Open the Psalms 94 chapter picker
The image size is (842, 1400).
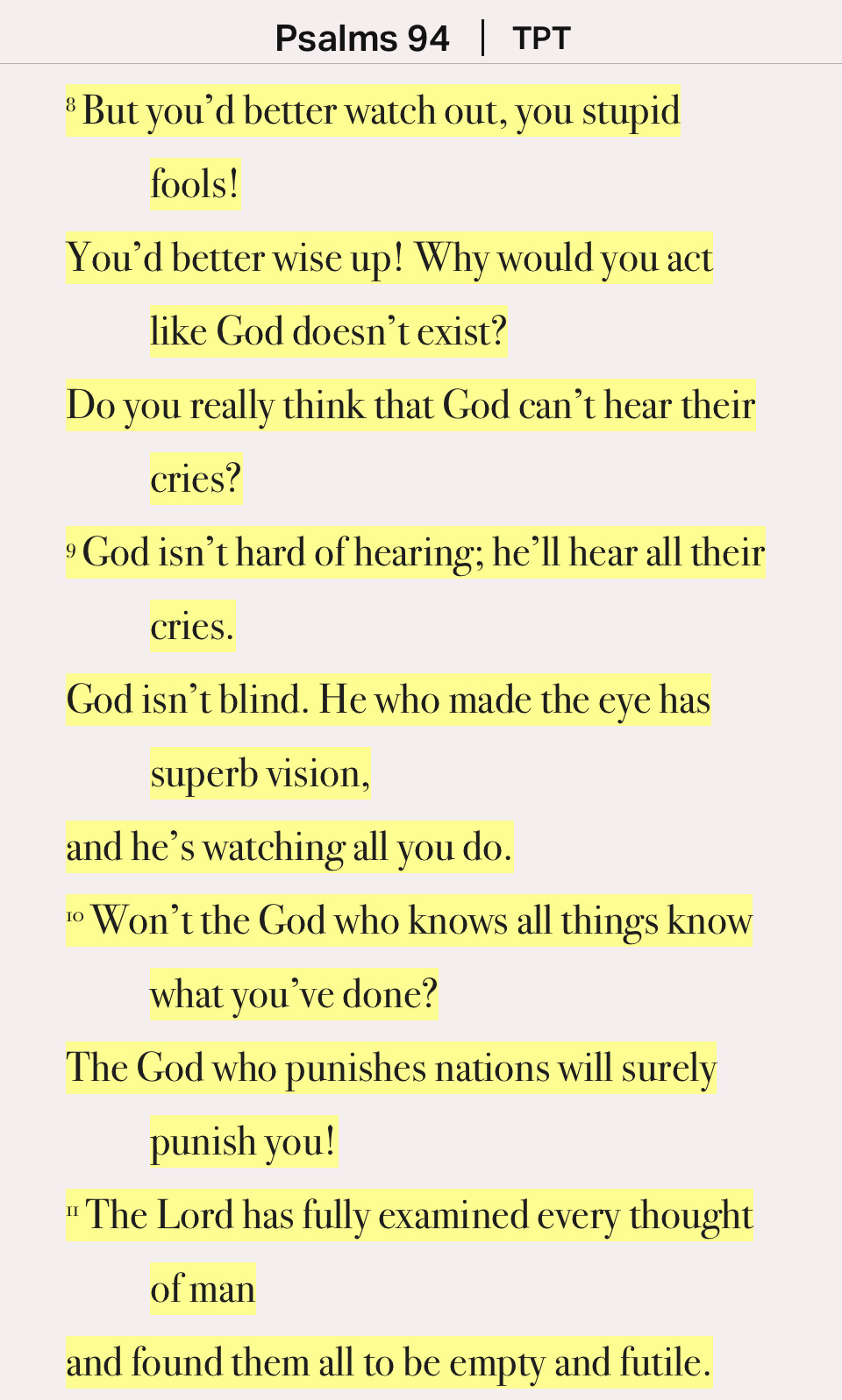pyautogui.click(x=362, y=39)
